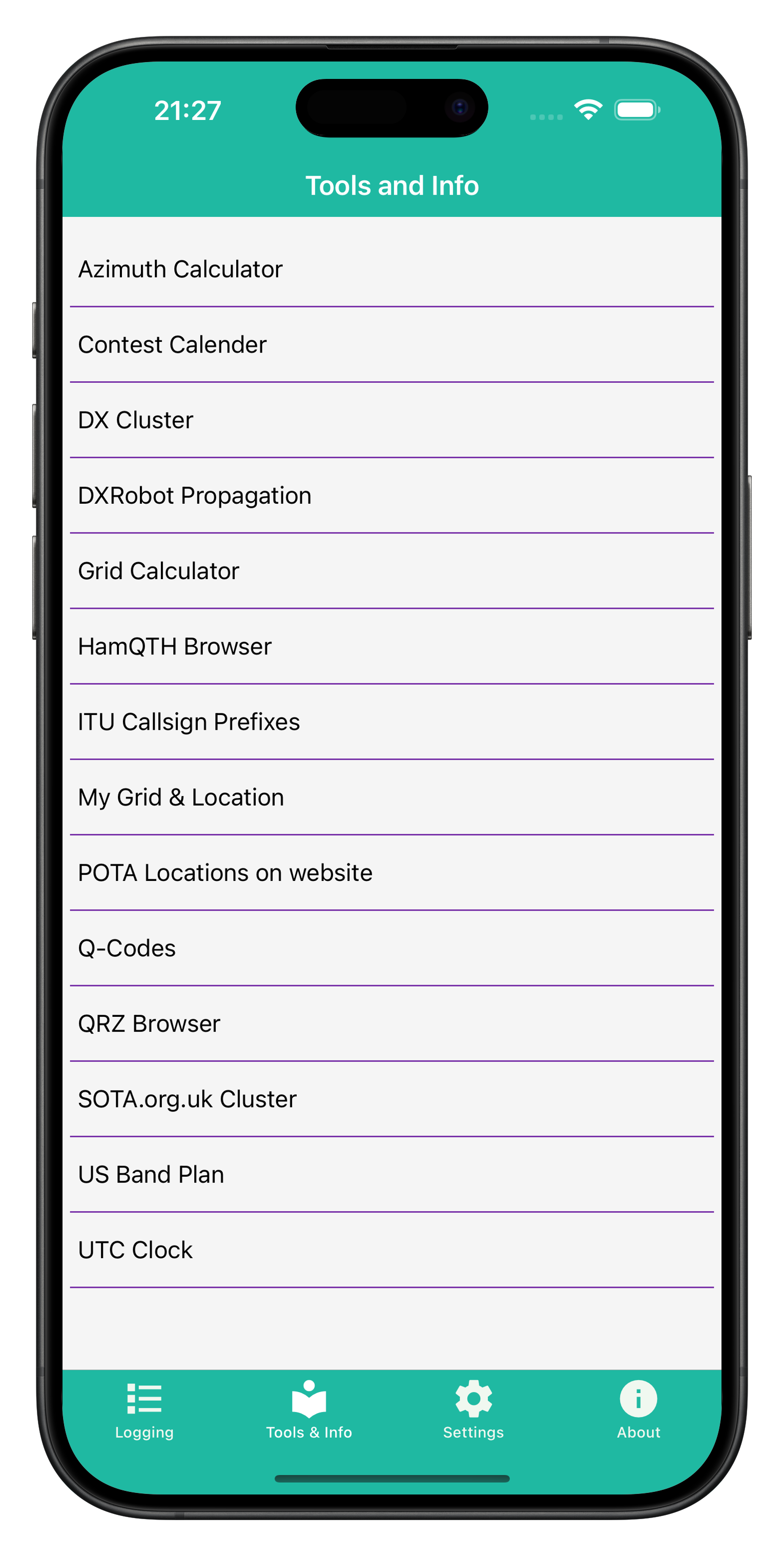
Task: Open the Q-Codes reference
Action: pyautogui.click(x=127, y=949)
